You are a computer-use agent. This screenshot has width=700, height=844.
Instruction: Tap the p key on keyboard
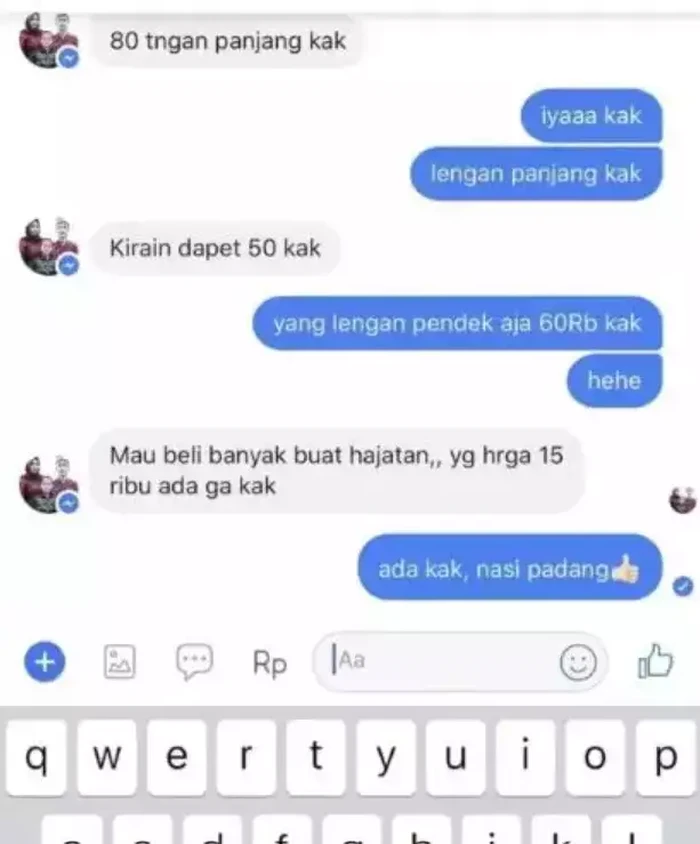[665, 757]
